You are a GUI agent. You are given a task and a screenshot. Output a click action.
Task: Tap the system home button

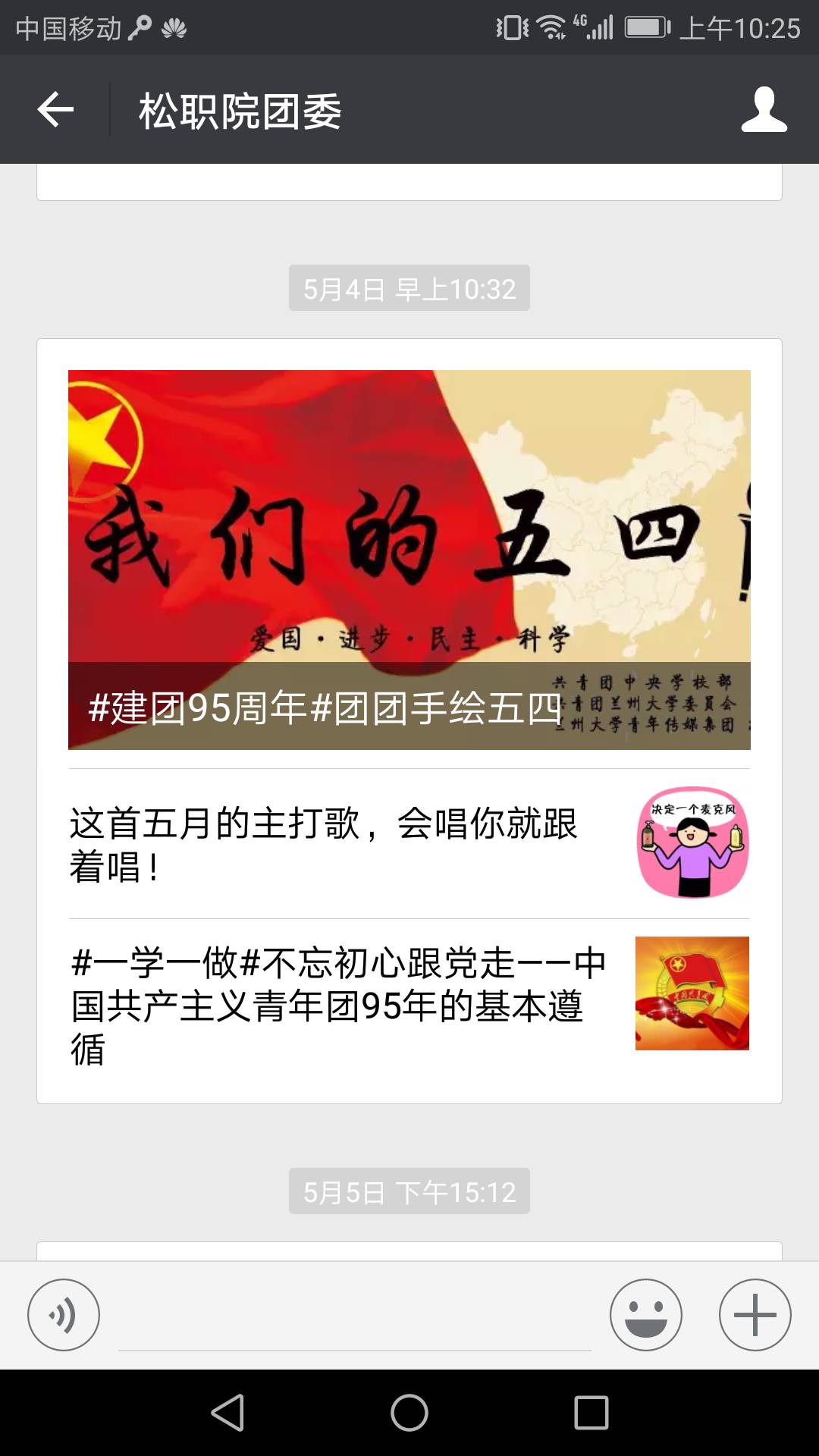point(409,1413)
